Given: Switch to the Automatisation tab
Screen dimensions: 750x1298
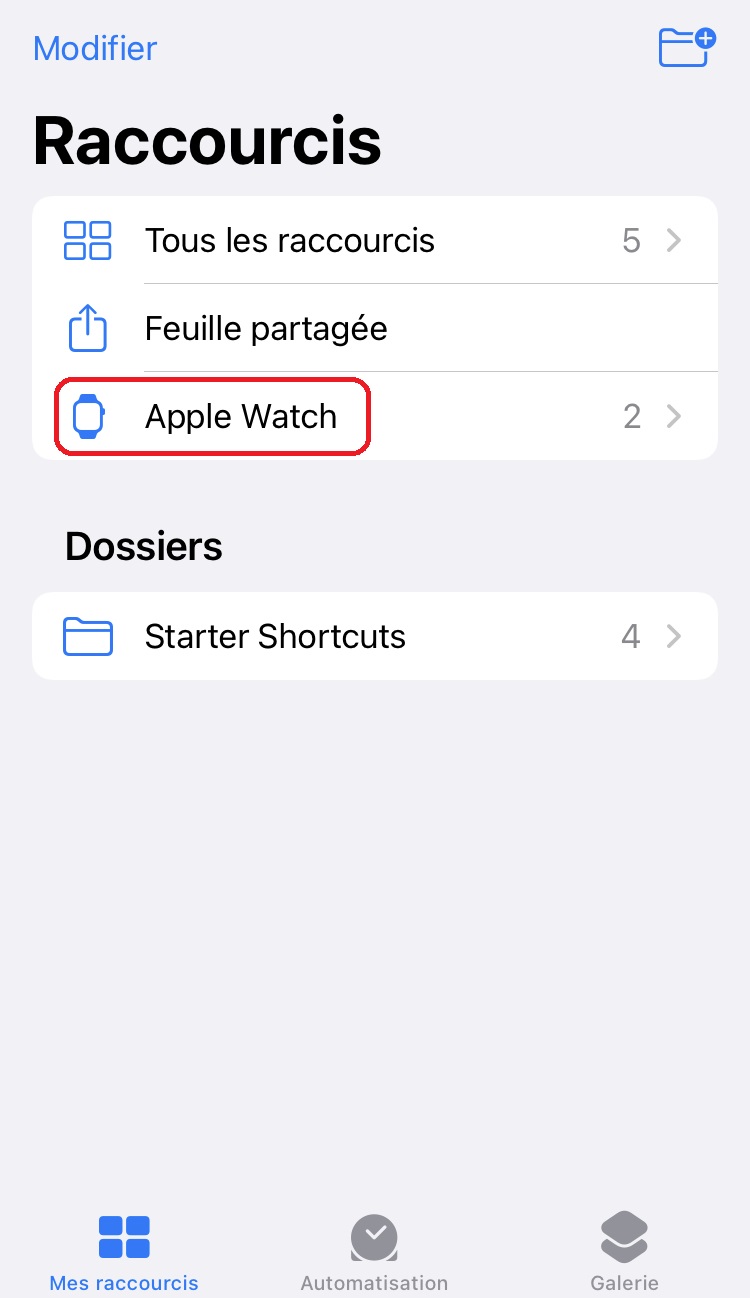Looking at the screenshot, I should point(374,1252).
